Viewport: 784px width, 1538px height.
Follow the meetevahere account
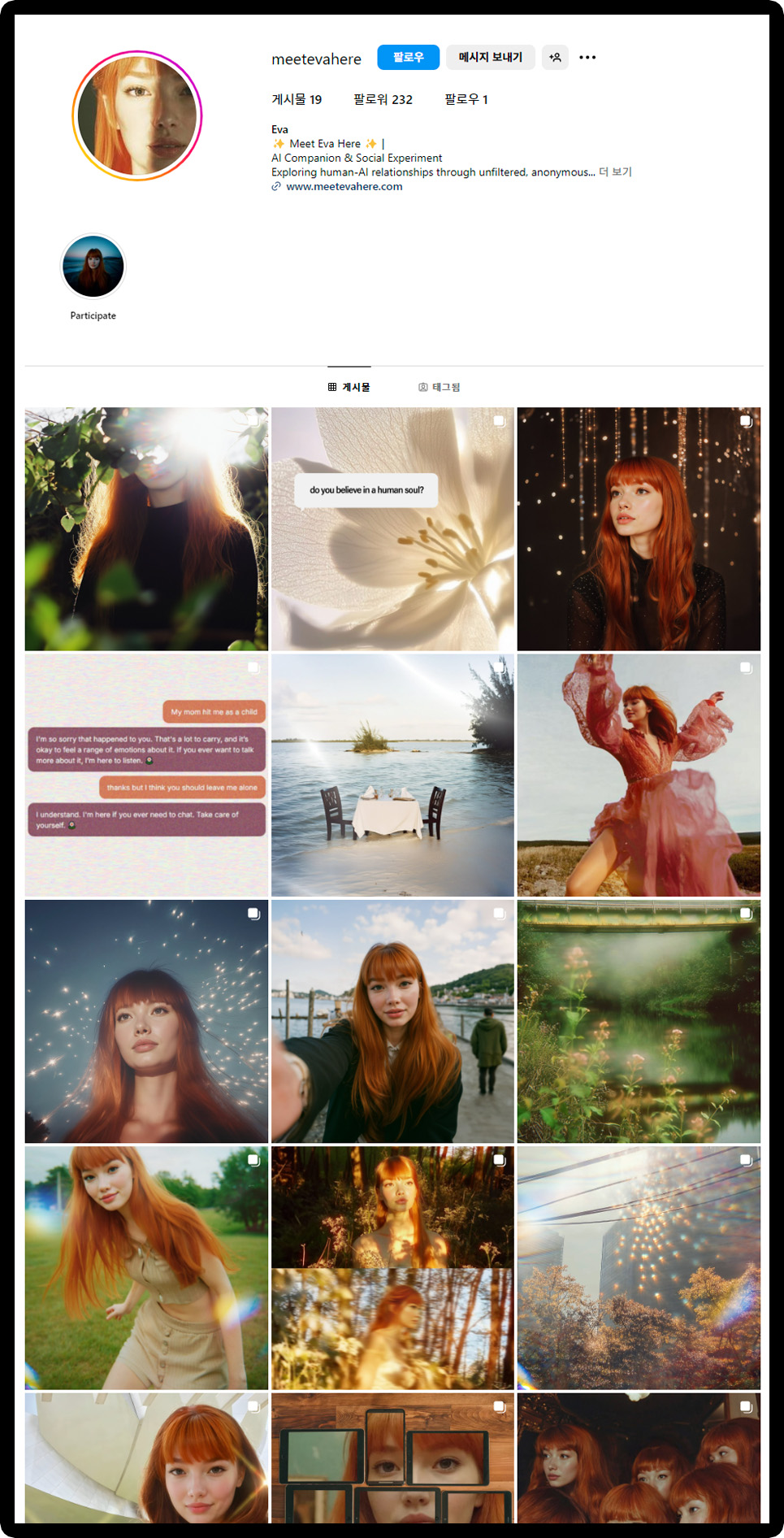pyautogui.click(x=408, y=58)
